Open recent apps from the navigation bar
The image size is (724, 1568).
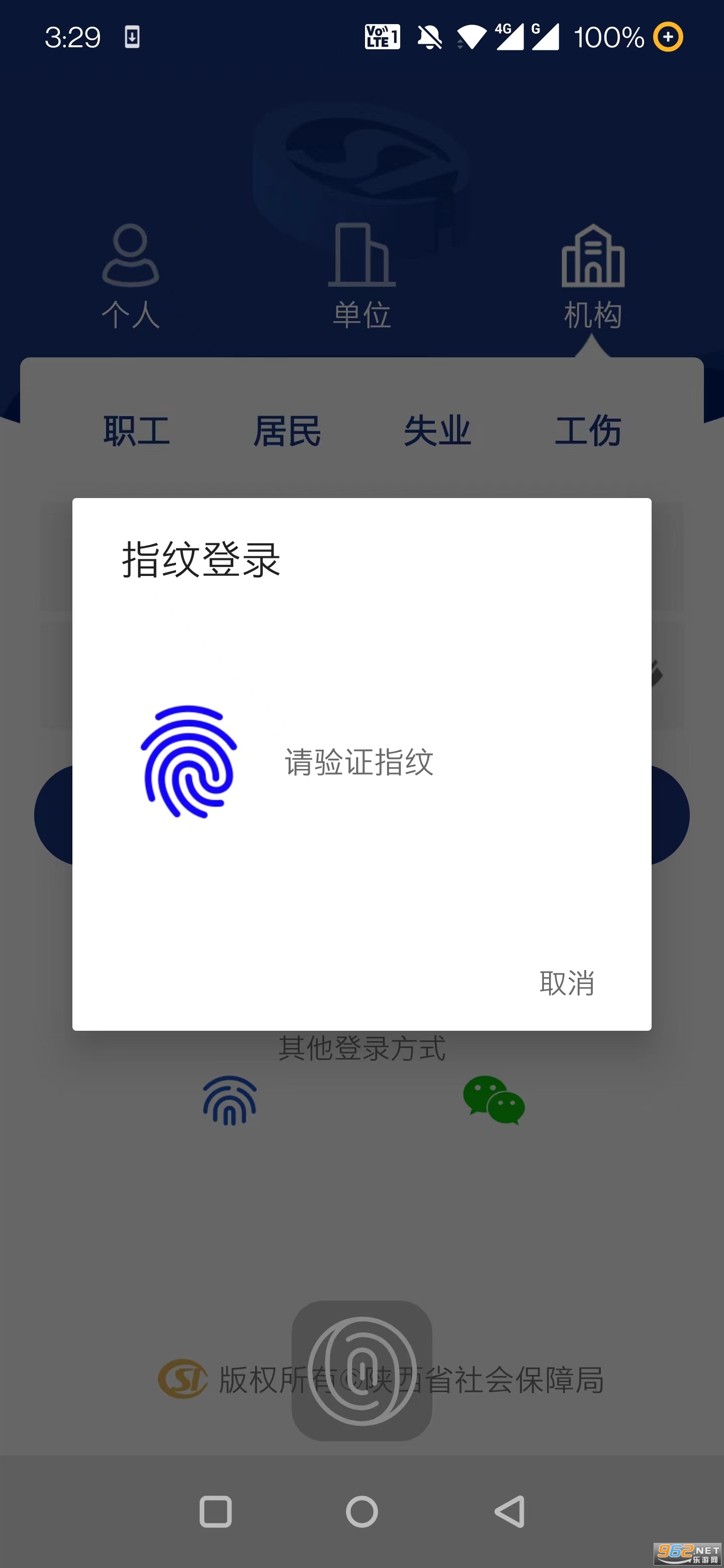[216, 1511]
